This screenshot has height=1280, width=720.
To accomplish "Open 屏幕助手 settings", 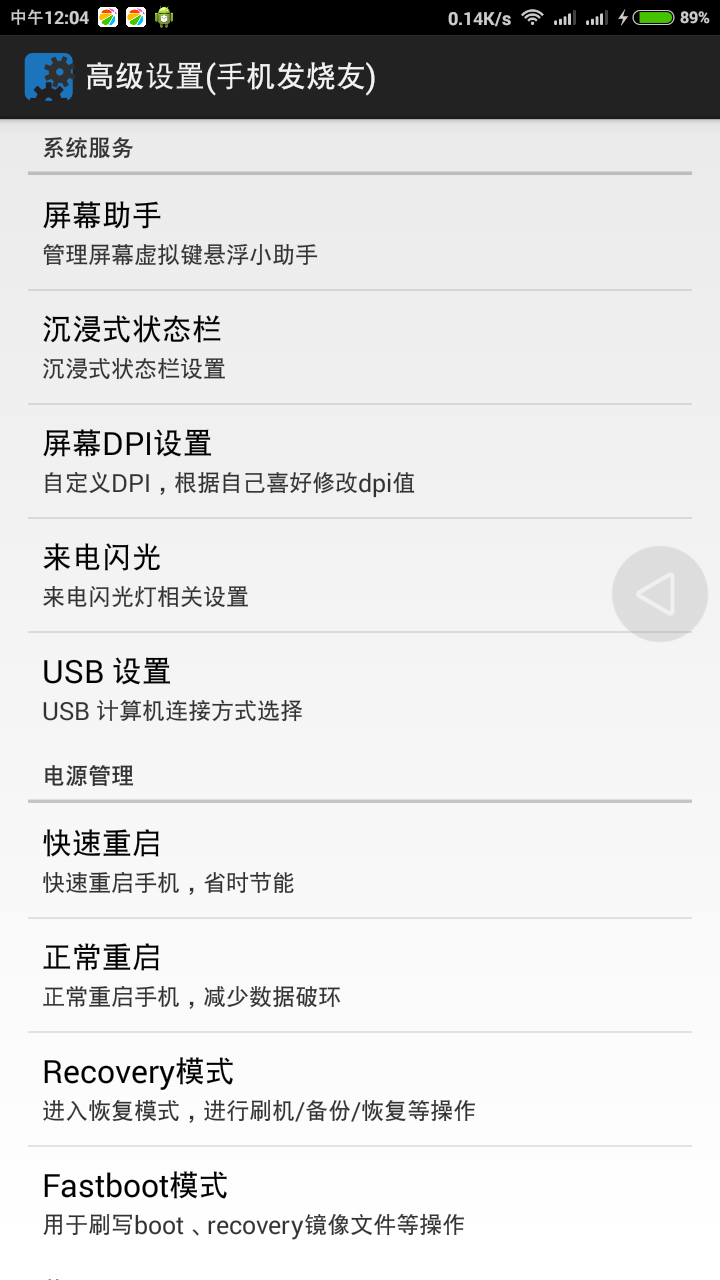I will point(300,233).
